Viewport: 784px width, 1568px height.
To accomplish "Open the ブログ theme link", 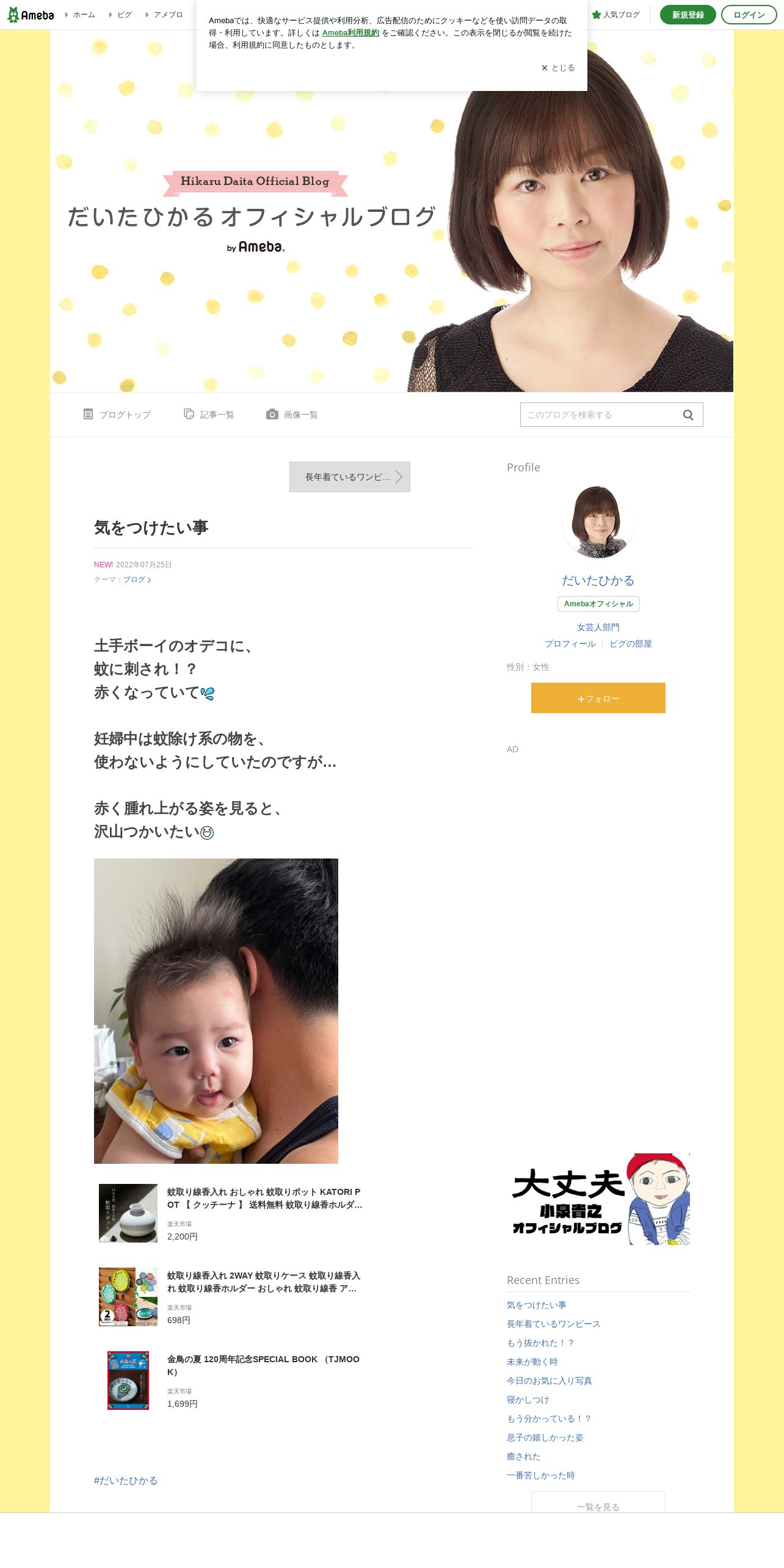I will (x=137, y=579).
